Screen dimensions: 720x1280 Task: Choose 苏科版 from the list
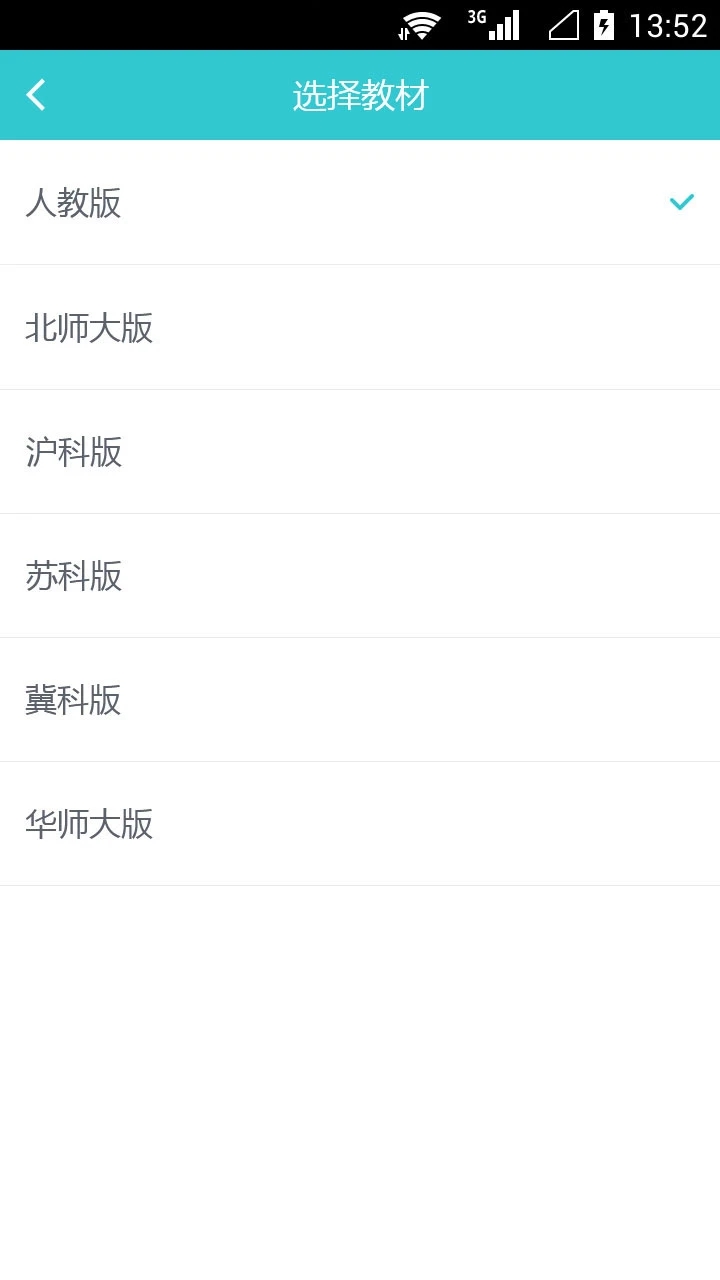pyautogui.click(x=75, y=576)
